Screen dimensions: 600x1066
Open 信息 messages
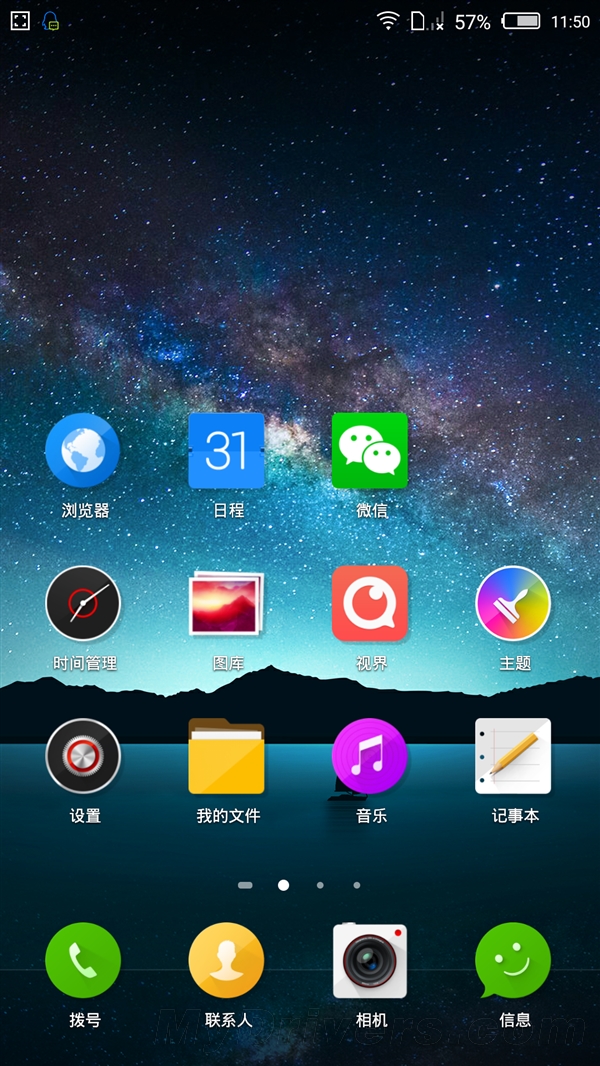coord(513,961)
